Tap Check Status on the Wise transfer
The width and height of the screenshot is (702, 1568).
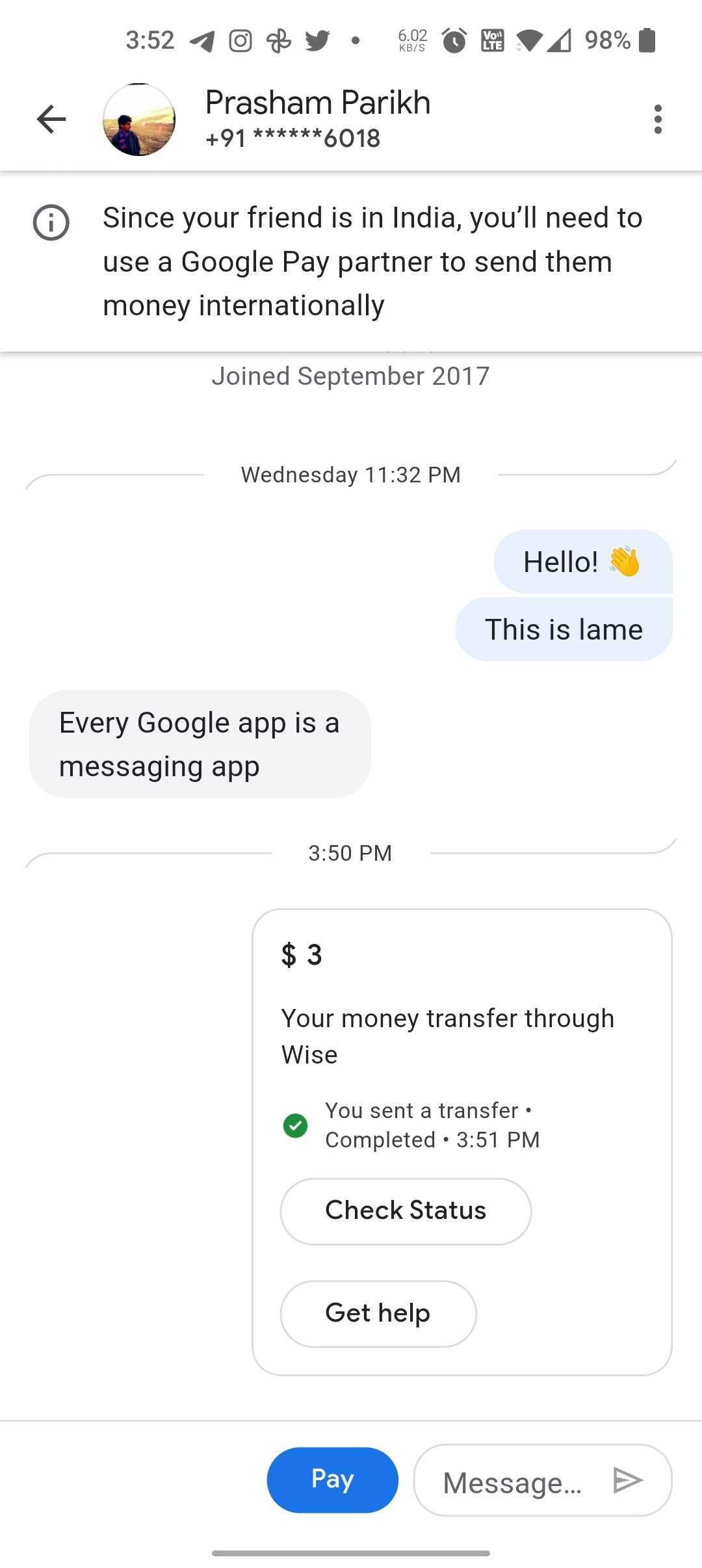point(405,1210)
